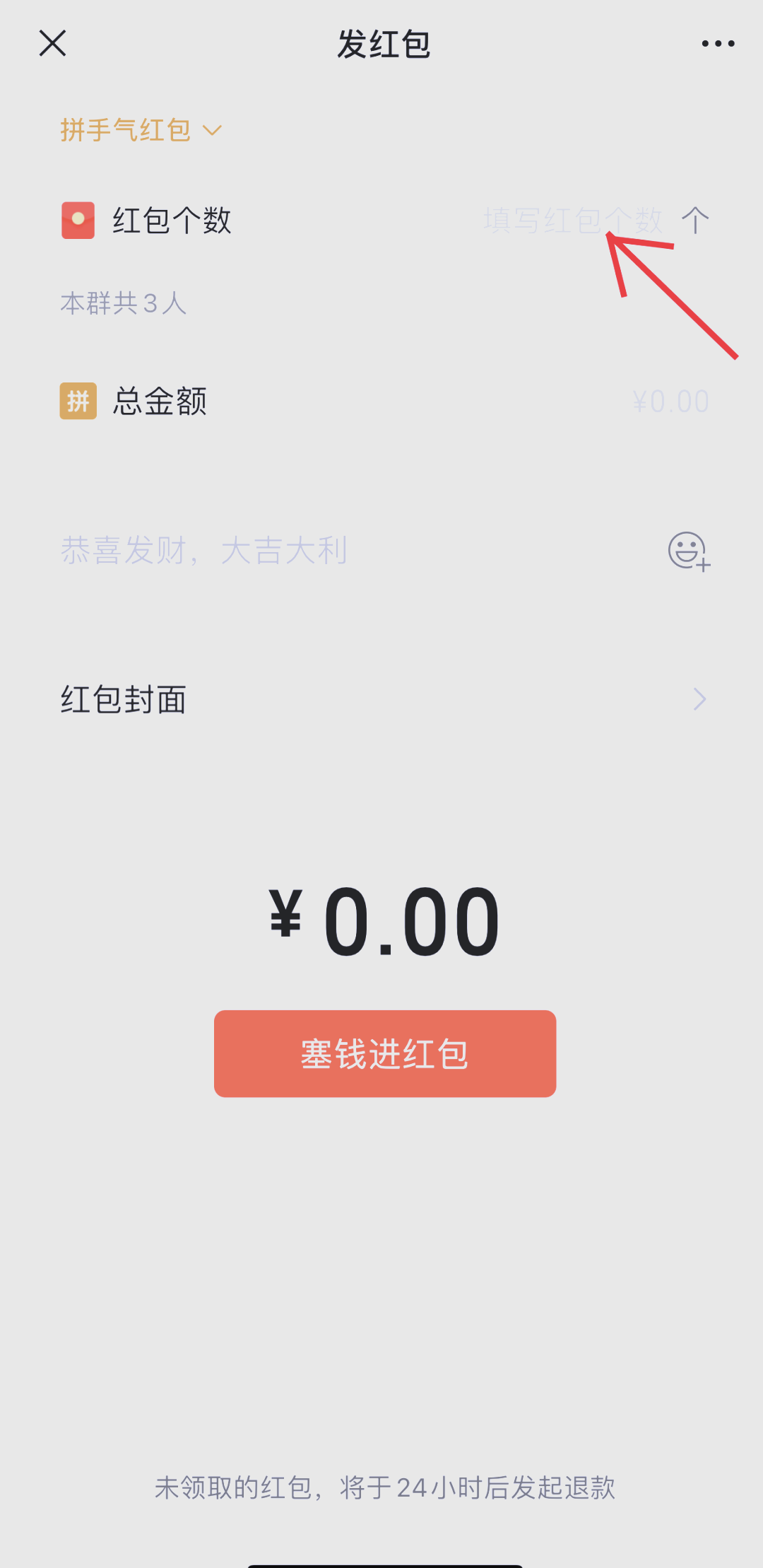Tap the 塞钱进红包 button
Image resolution: width=763 pixels, height=1568 pixels.
click(x=385, y=1053)
